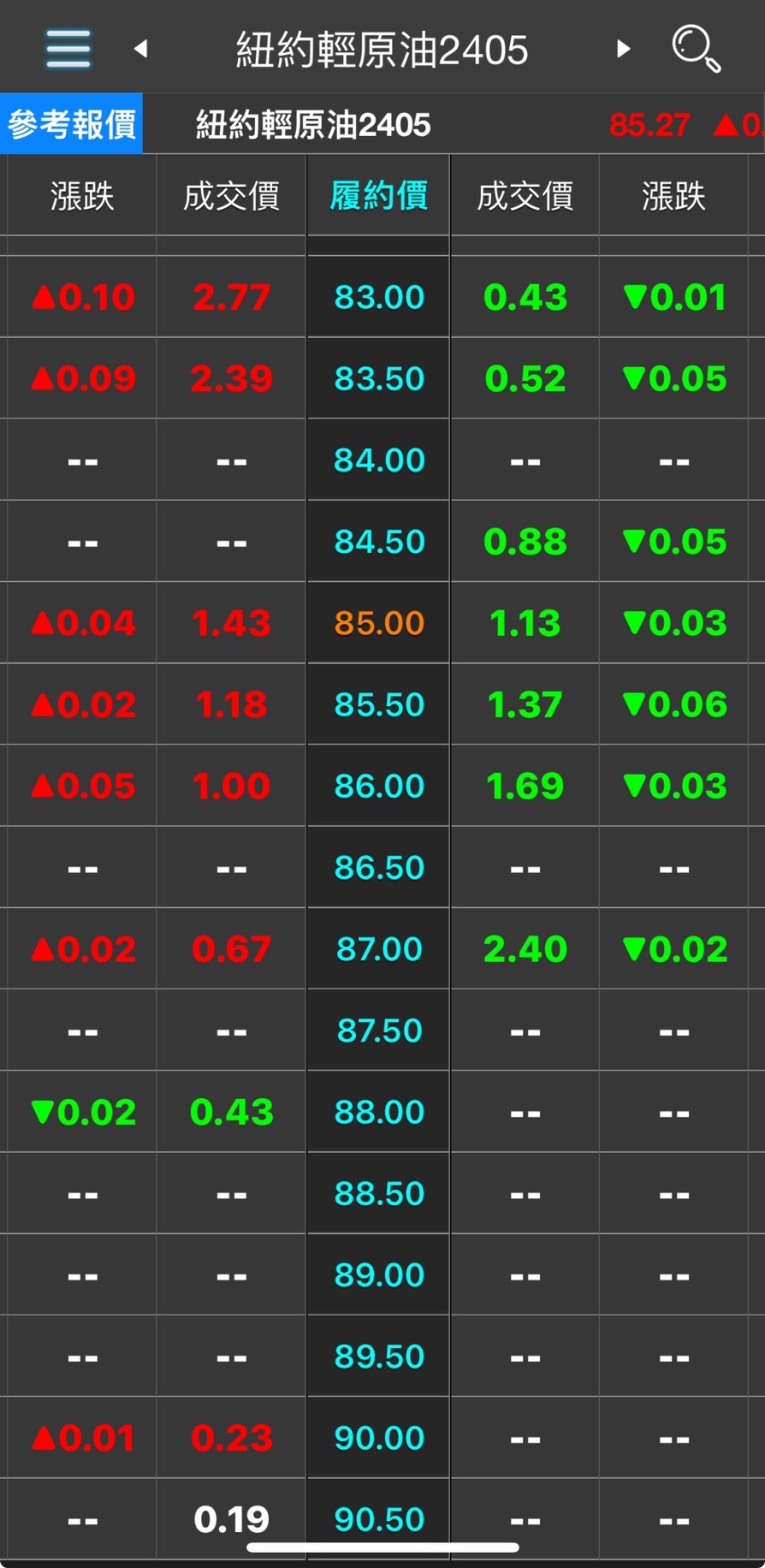Image resolution: width=765 pixels, height=1568 pixels.
Task: Open the 85.00 strike price row
Action: click(382, 623)
